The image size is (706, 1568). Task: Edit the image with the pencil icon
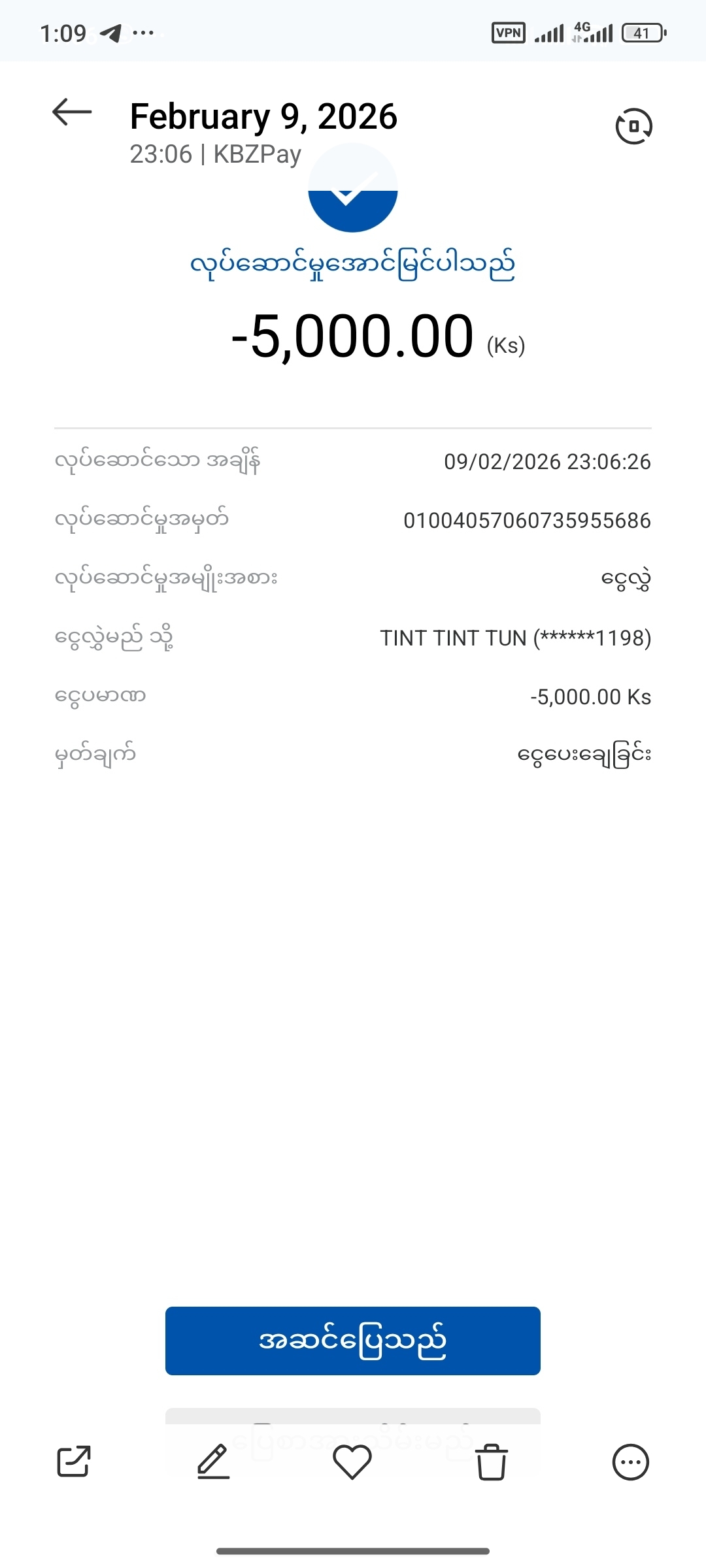pos(214,1462)
